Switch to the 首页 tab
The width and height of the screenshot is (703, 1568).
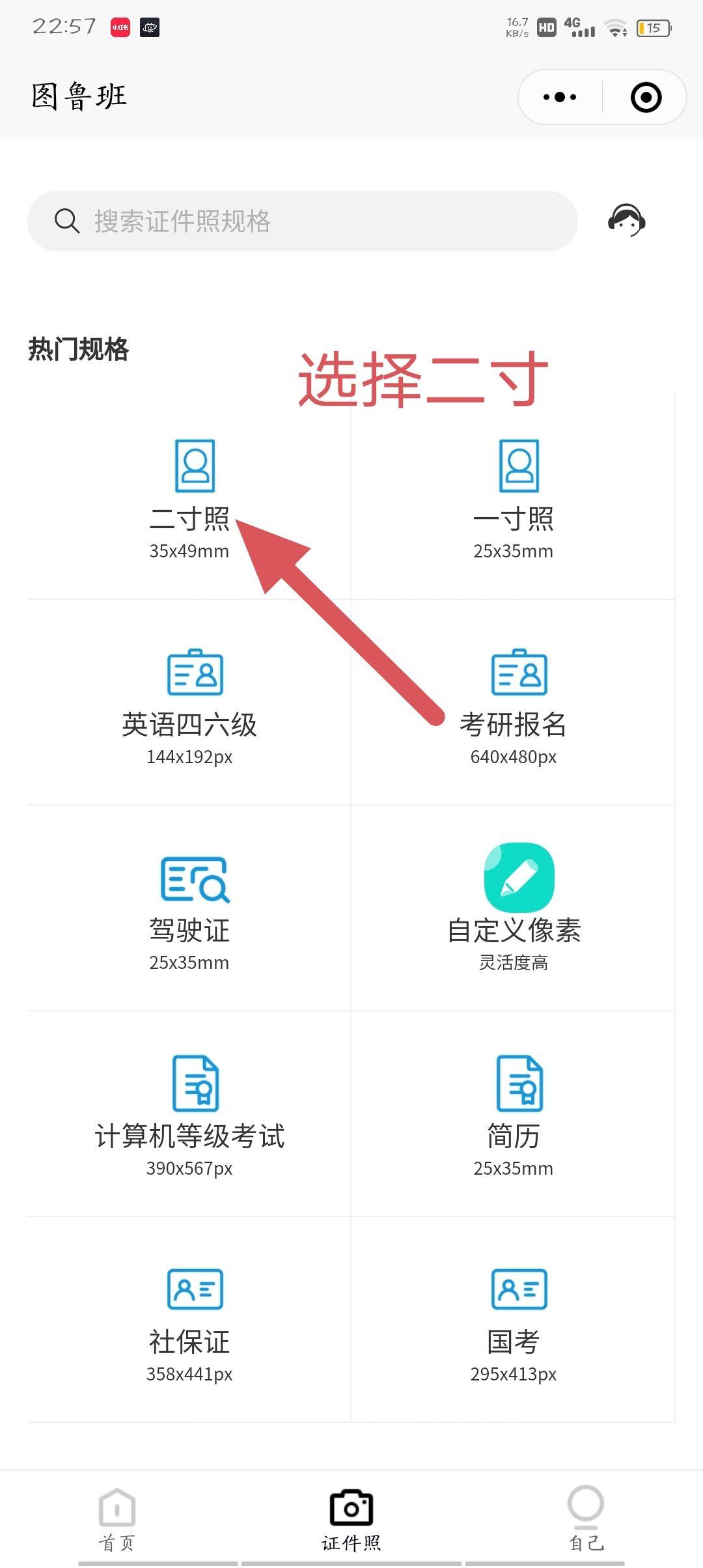coord(117,1519)
